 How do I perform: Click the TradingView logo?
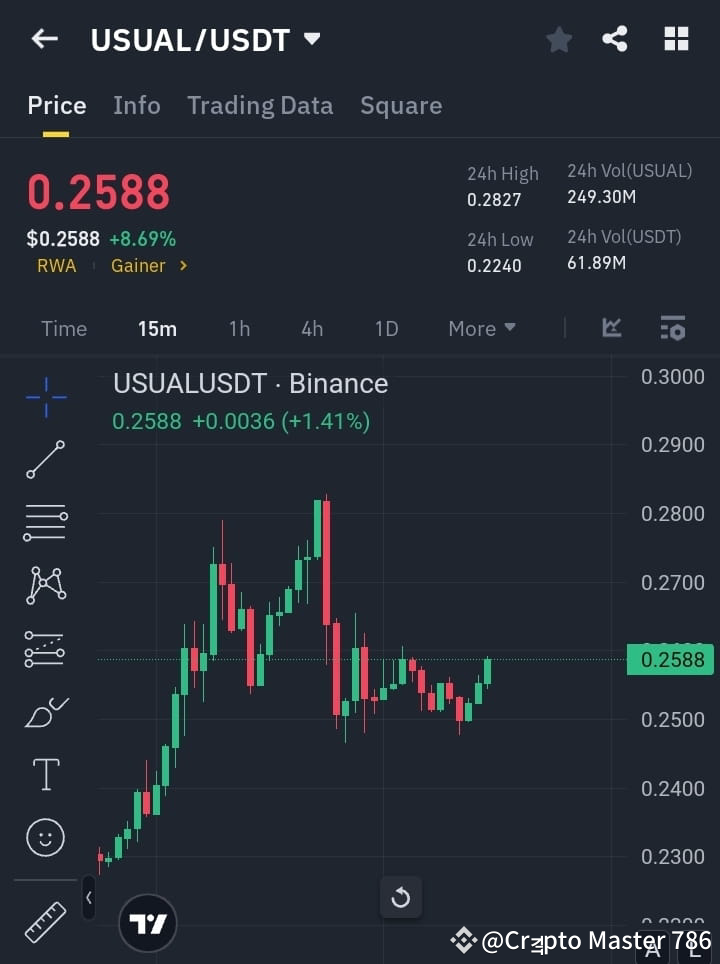click(148, 922)
